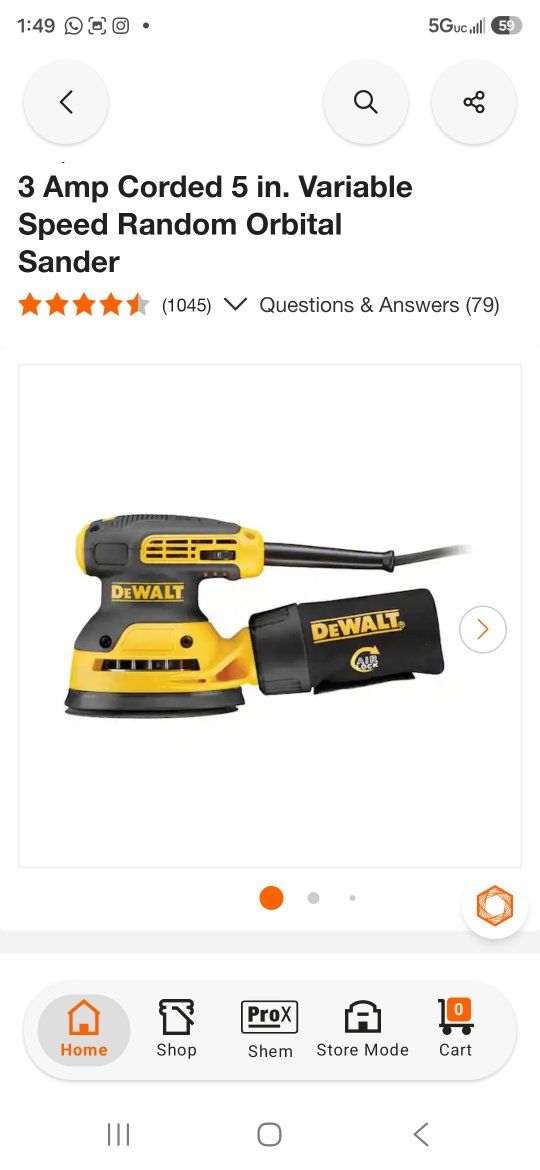Select the second image page dot
Image resolution: width=540 pixels, height=1170 pixels.
[313, 898]
